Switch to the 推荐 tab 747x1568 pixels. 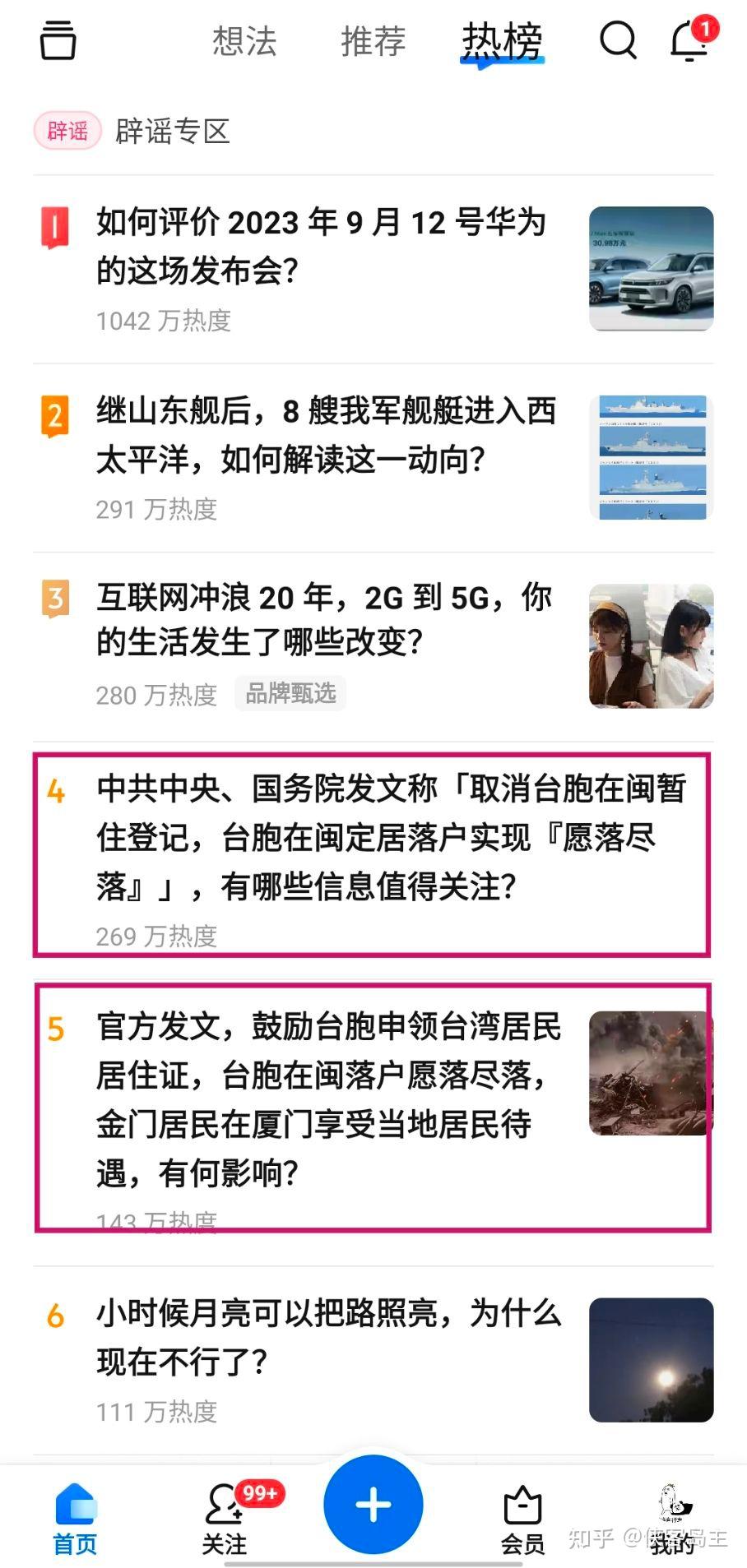click(373, 41)
